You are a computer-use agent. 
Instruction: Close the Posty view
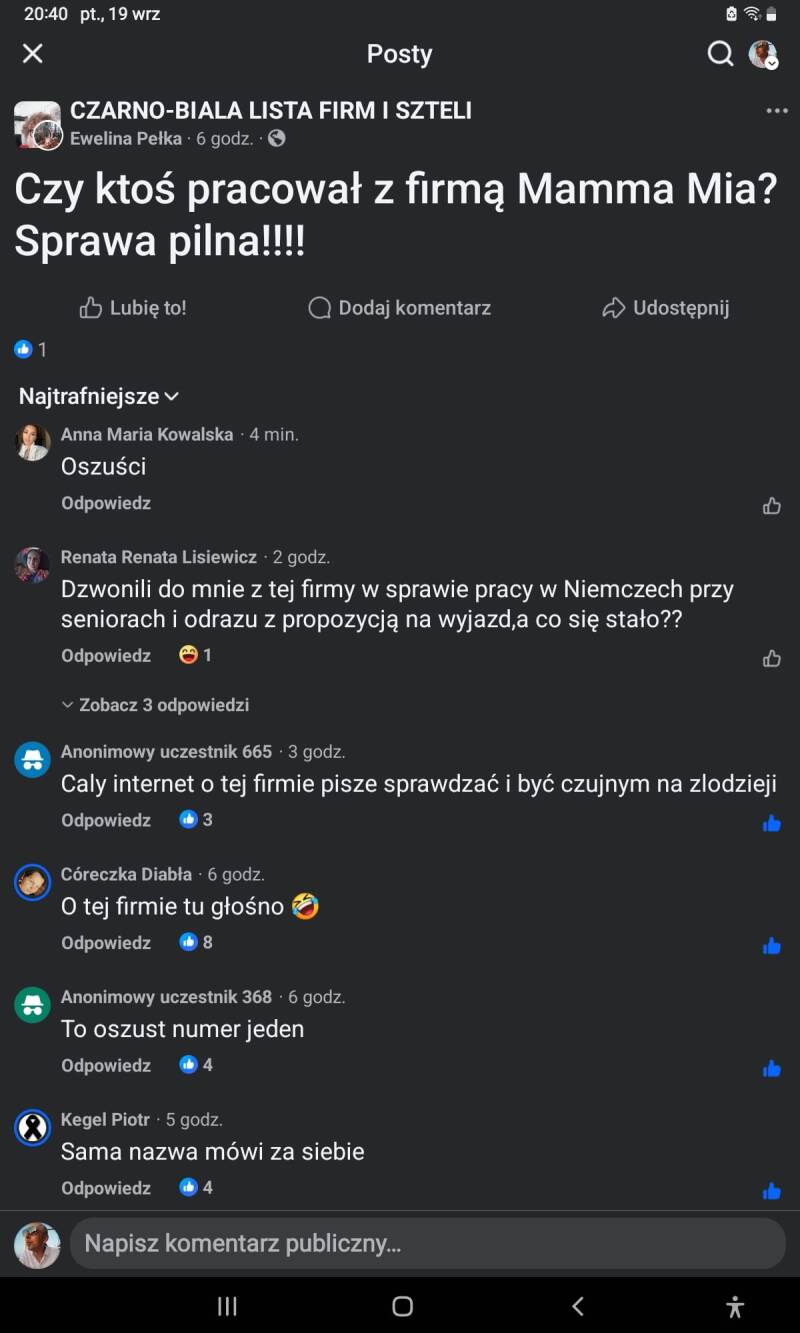point(33,54)
